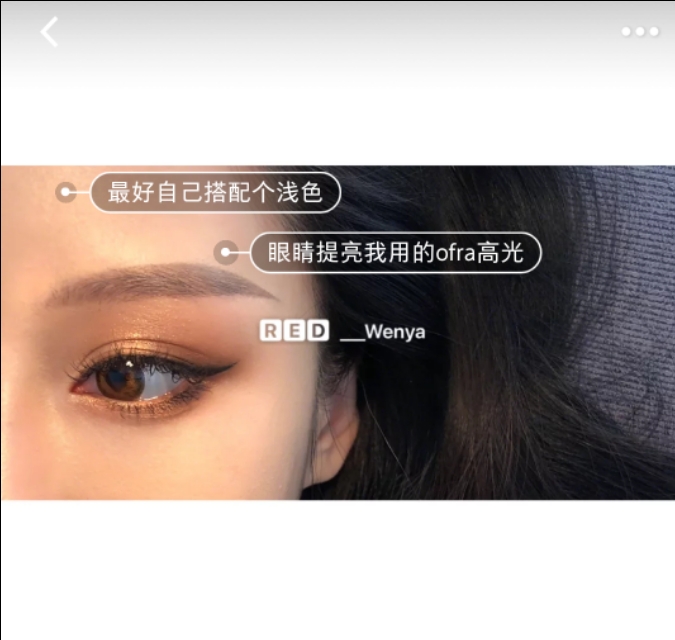
Task: Open the tag 眼睛提亮我用的ofra高光
Action: [395, 253]
